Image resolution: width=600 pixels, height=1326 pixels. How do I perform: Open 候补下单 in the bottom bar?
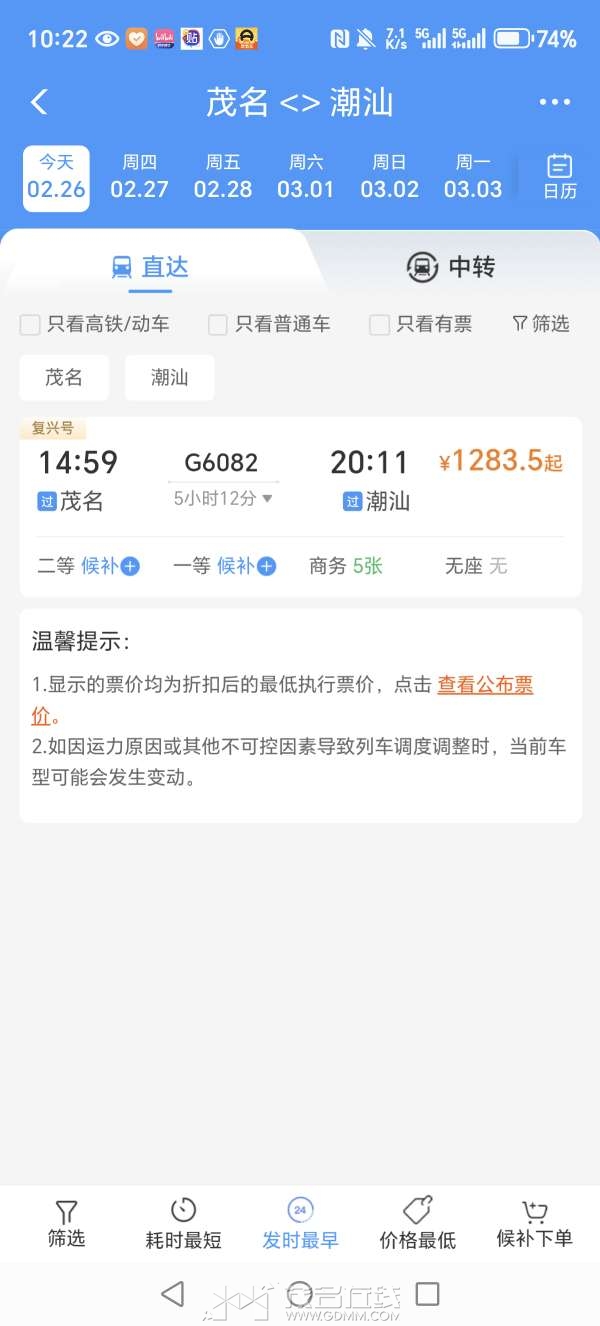pos(534,1224)
